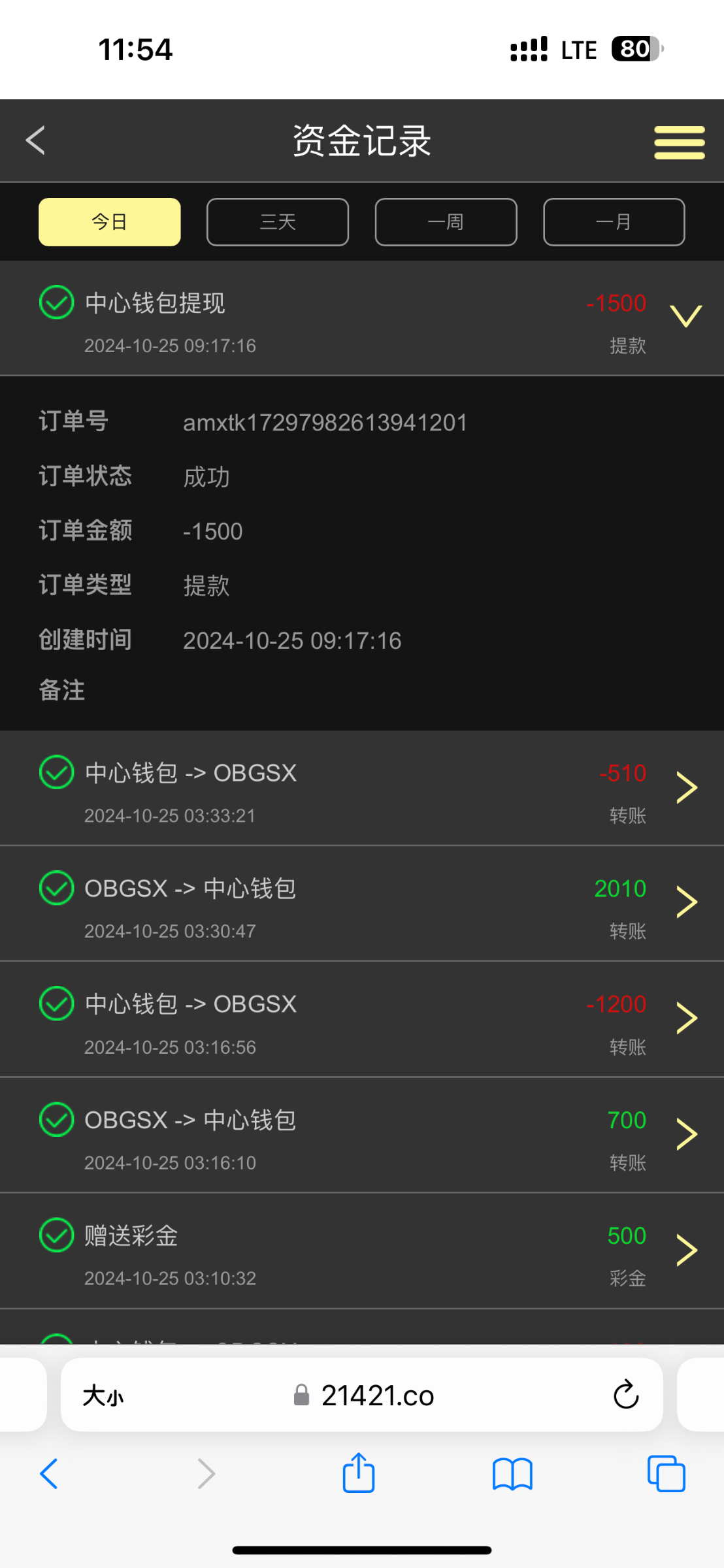This screenshot has height=1568, width=724.
Task: Go back from the 资金记录 page
Action: pos(36,140)
